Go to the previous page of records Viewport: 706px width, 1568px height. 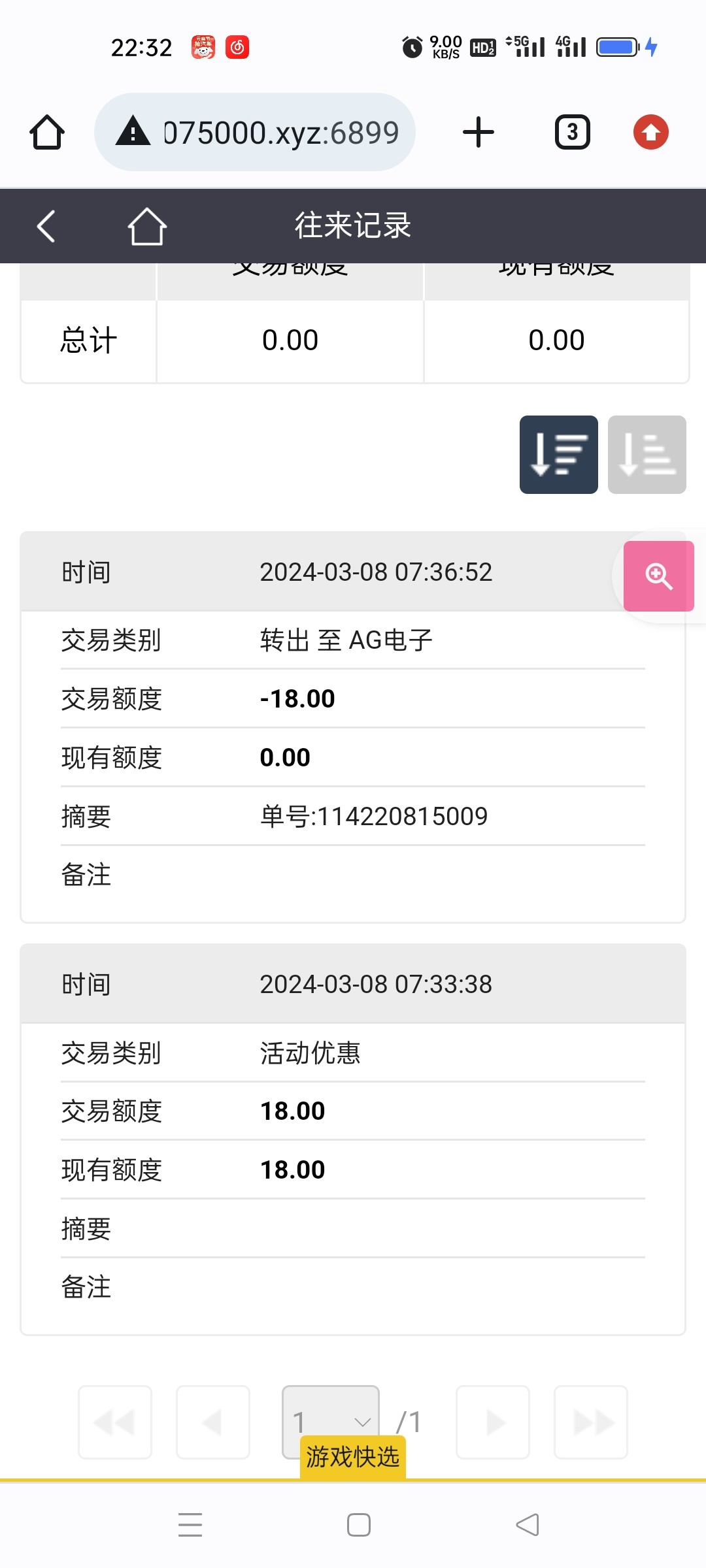pyautogui.click(x=213, y=1422)
